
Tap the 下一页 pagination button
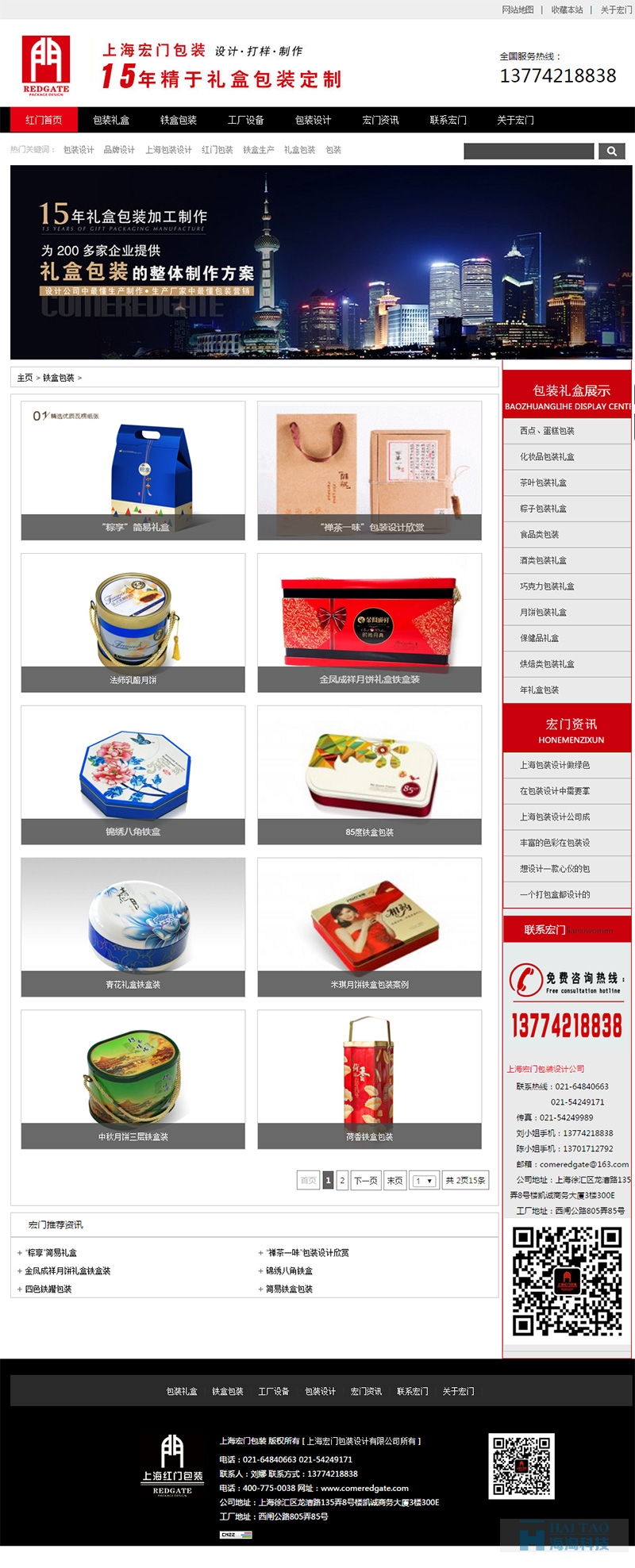coord(366,1180)
